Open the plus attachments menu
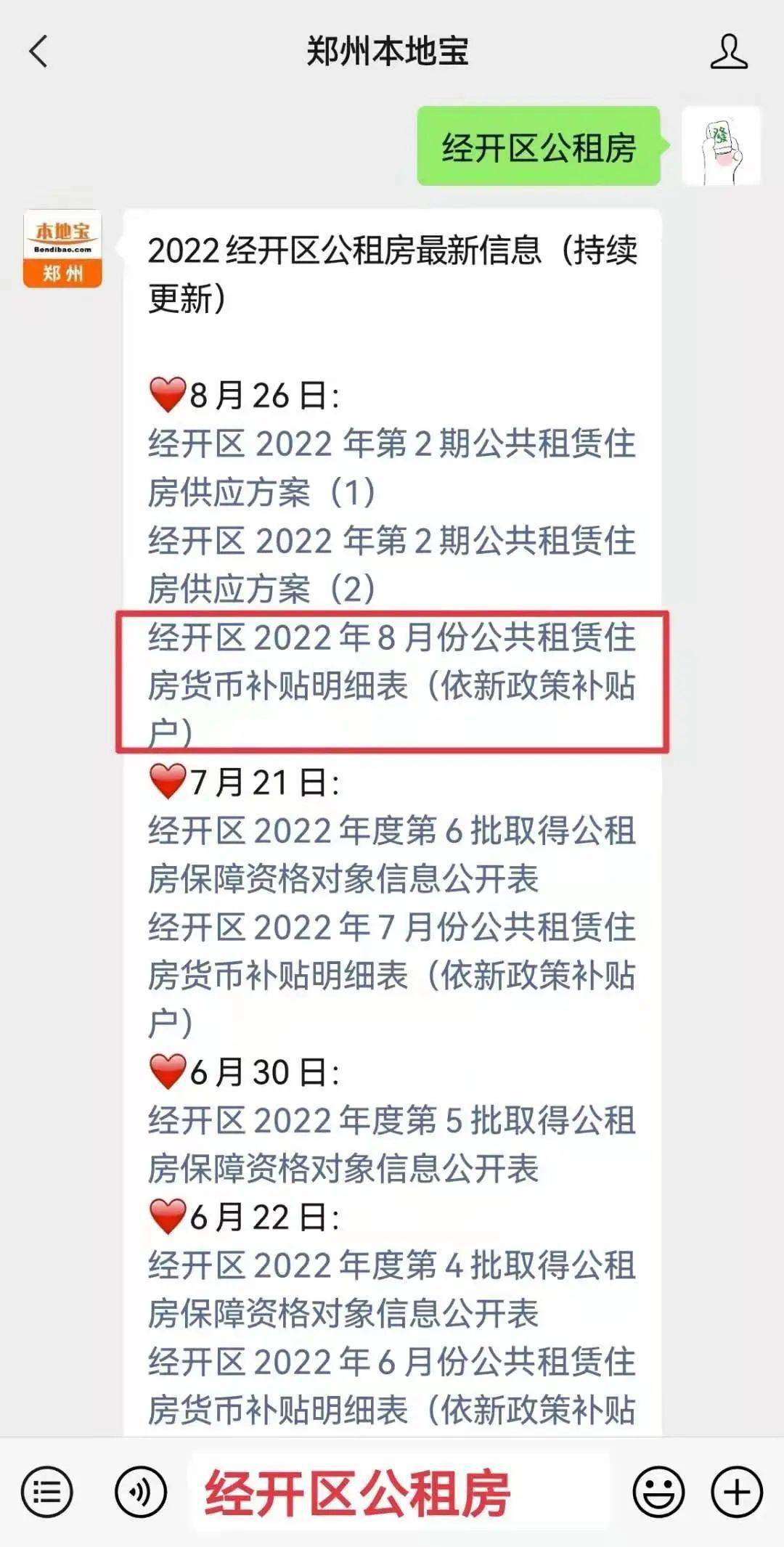The height and width of the screenshot is (1547, 784). click(736, 1493)
